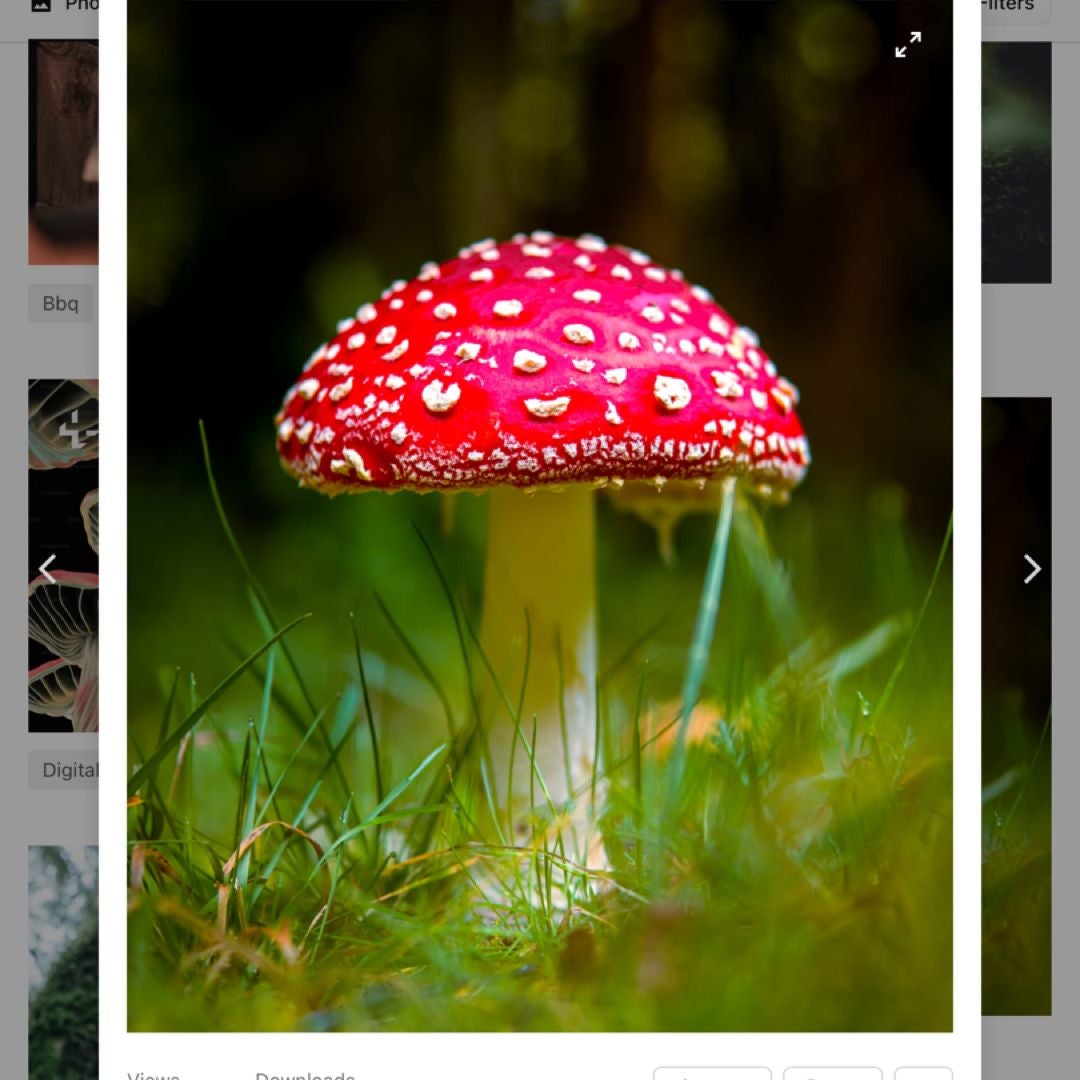Open the red mushroom photo
This screenshot has width=1080, height=1080.
540,520
